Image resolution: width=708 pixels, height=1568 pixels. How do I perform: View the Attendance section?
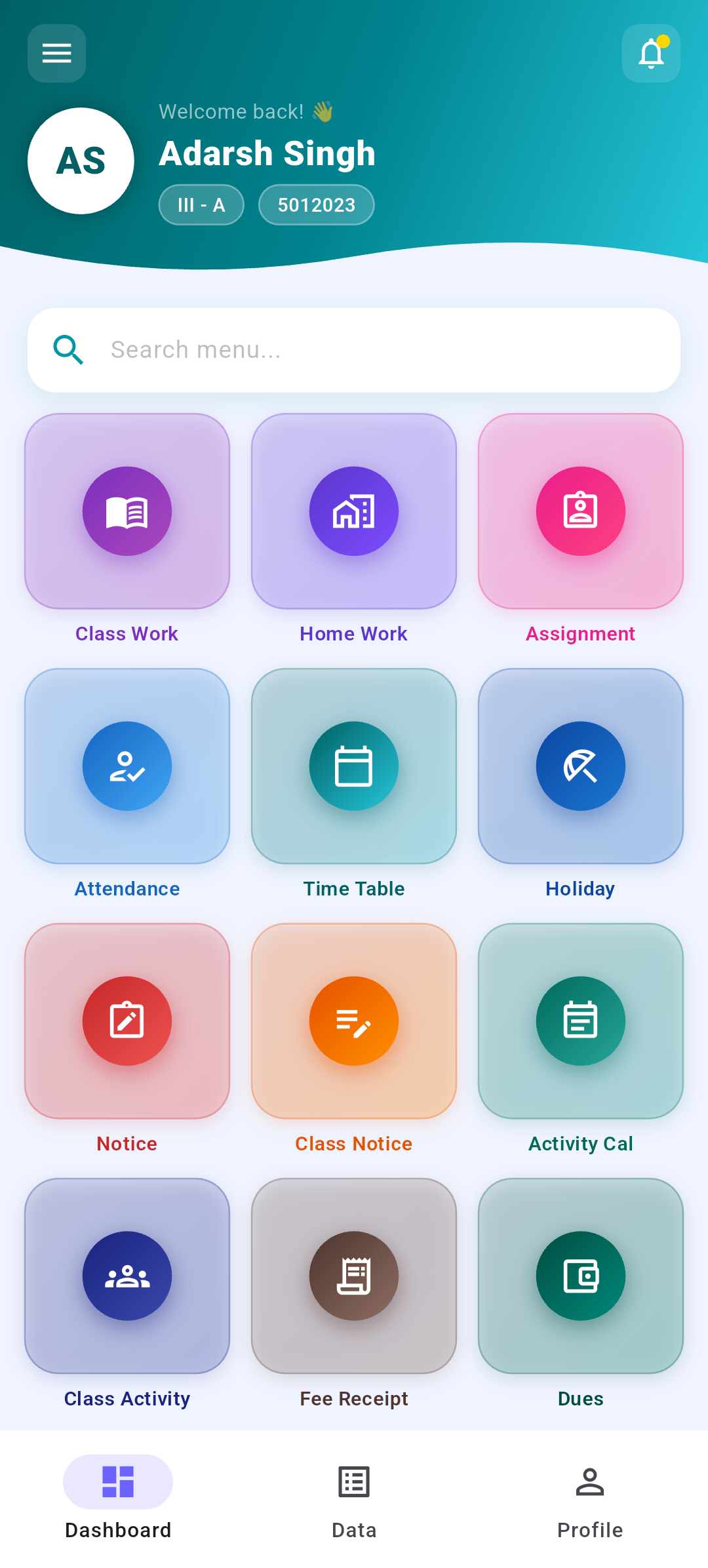[127, 766]
